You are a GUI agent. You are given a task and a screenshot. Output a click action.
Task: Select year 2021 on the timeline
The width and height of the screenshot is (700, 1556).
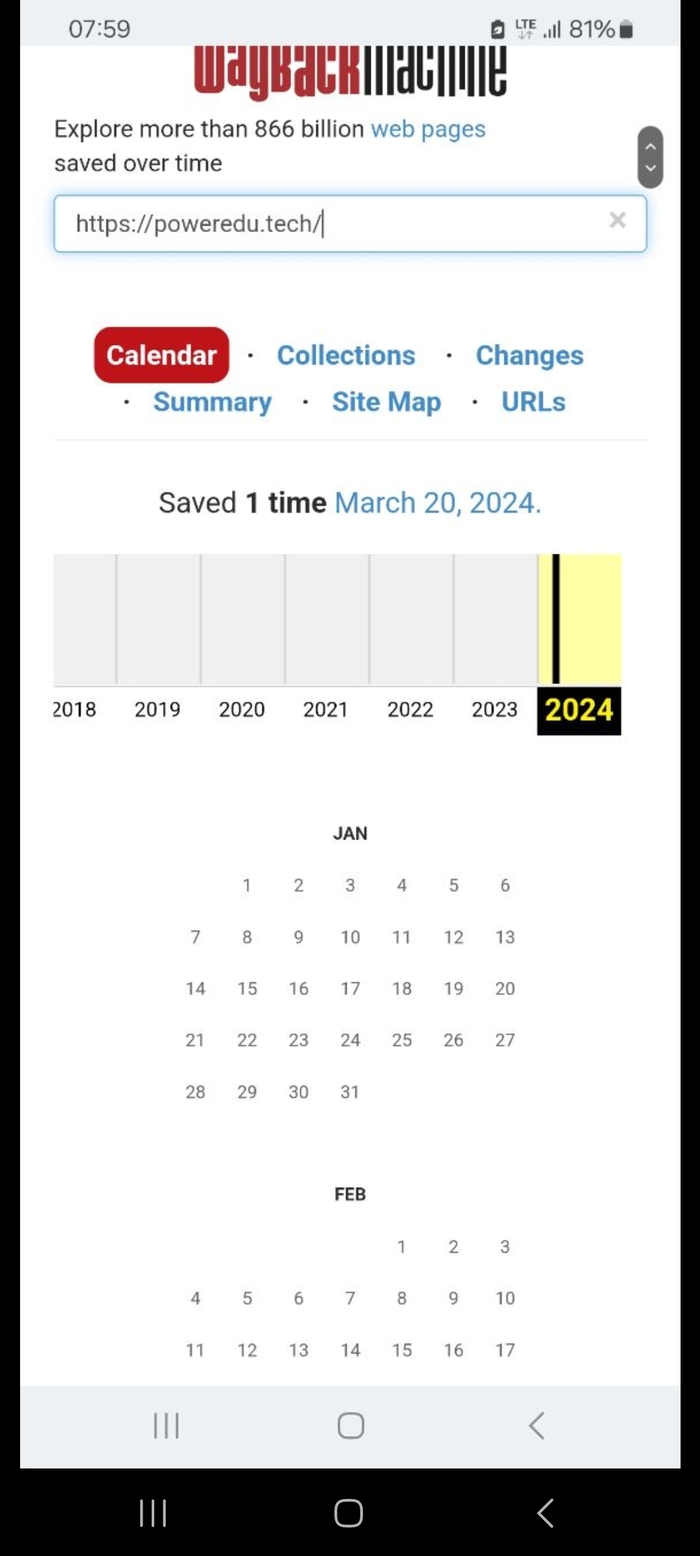(326, 710)
